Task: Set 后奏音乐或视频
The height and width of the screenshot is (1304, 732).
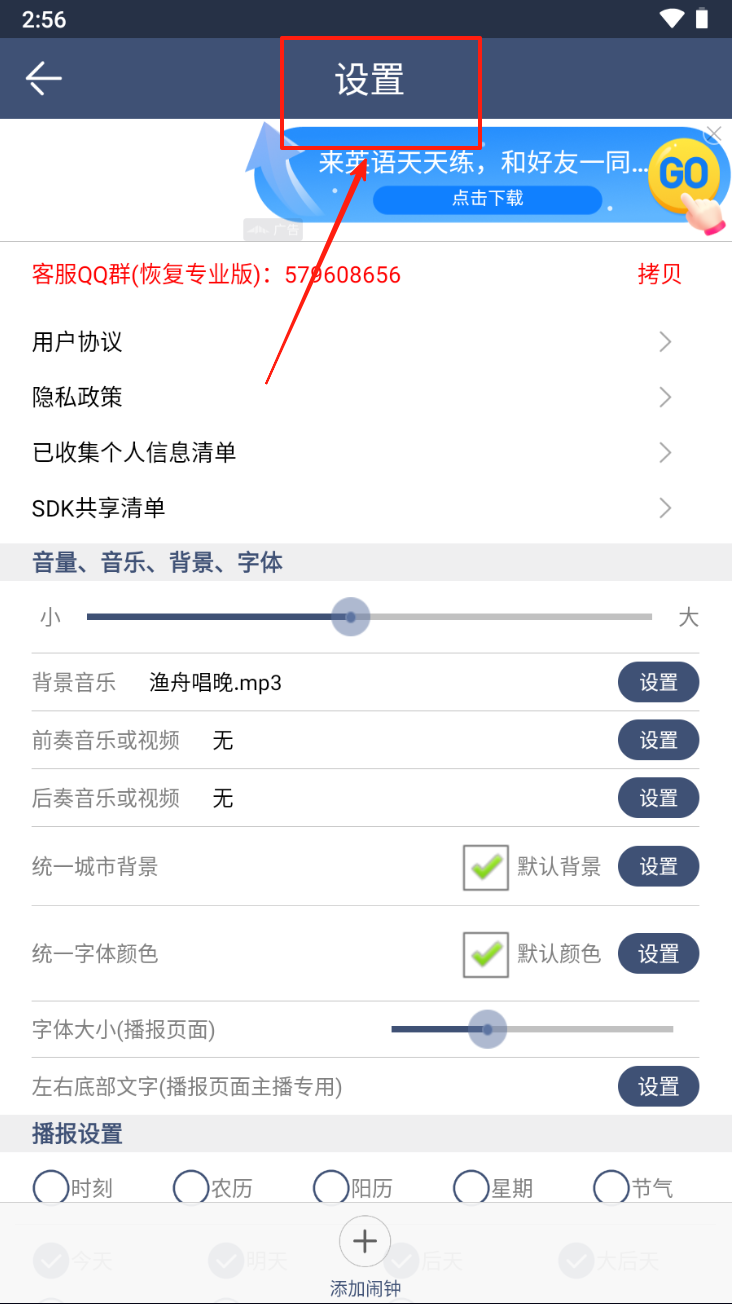Action: 658,798
